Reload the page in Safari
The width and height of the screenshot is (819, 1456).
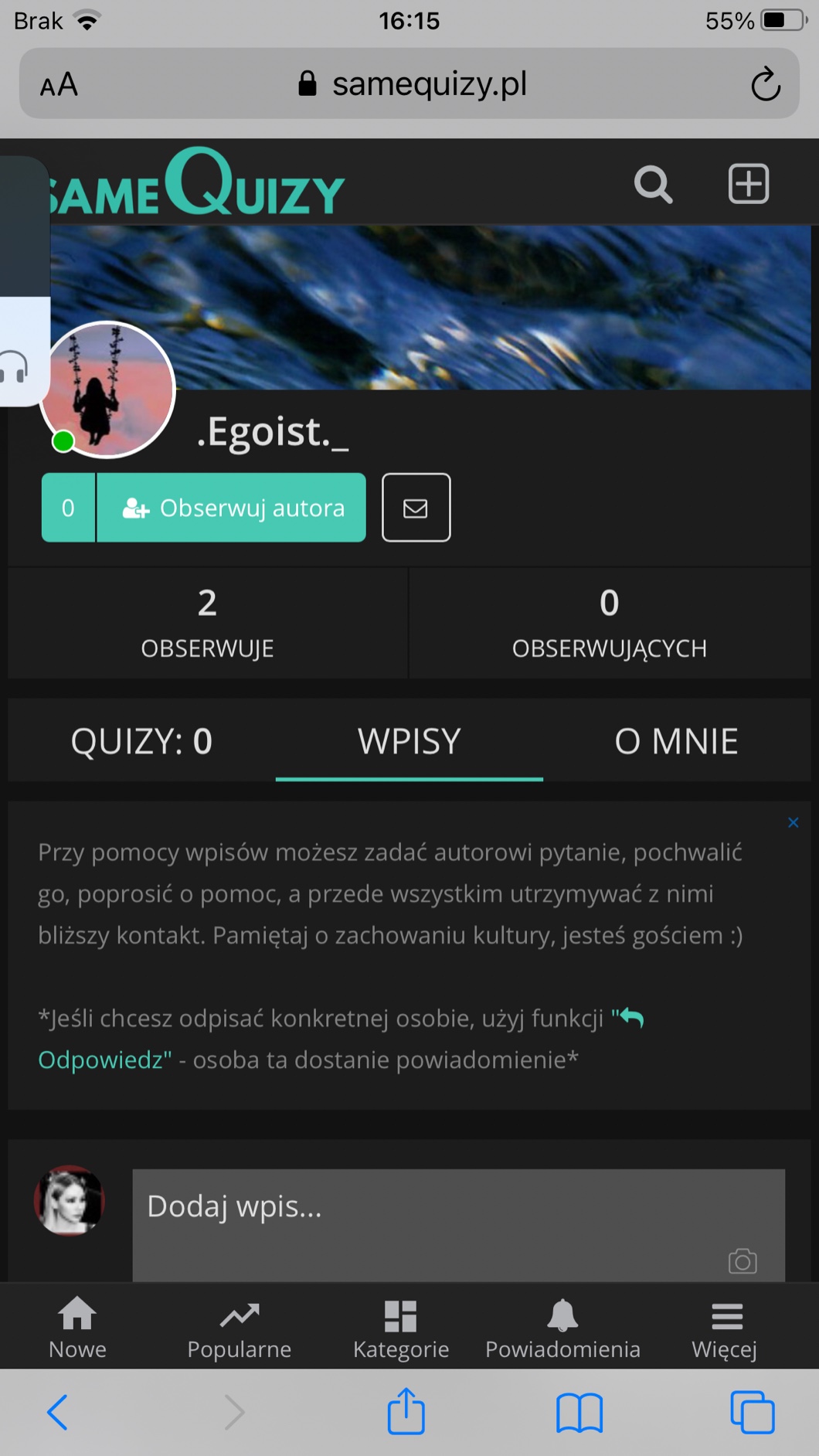click(x=765, y=84)
